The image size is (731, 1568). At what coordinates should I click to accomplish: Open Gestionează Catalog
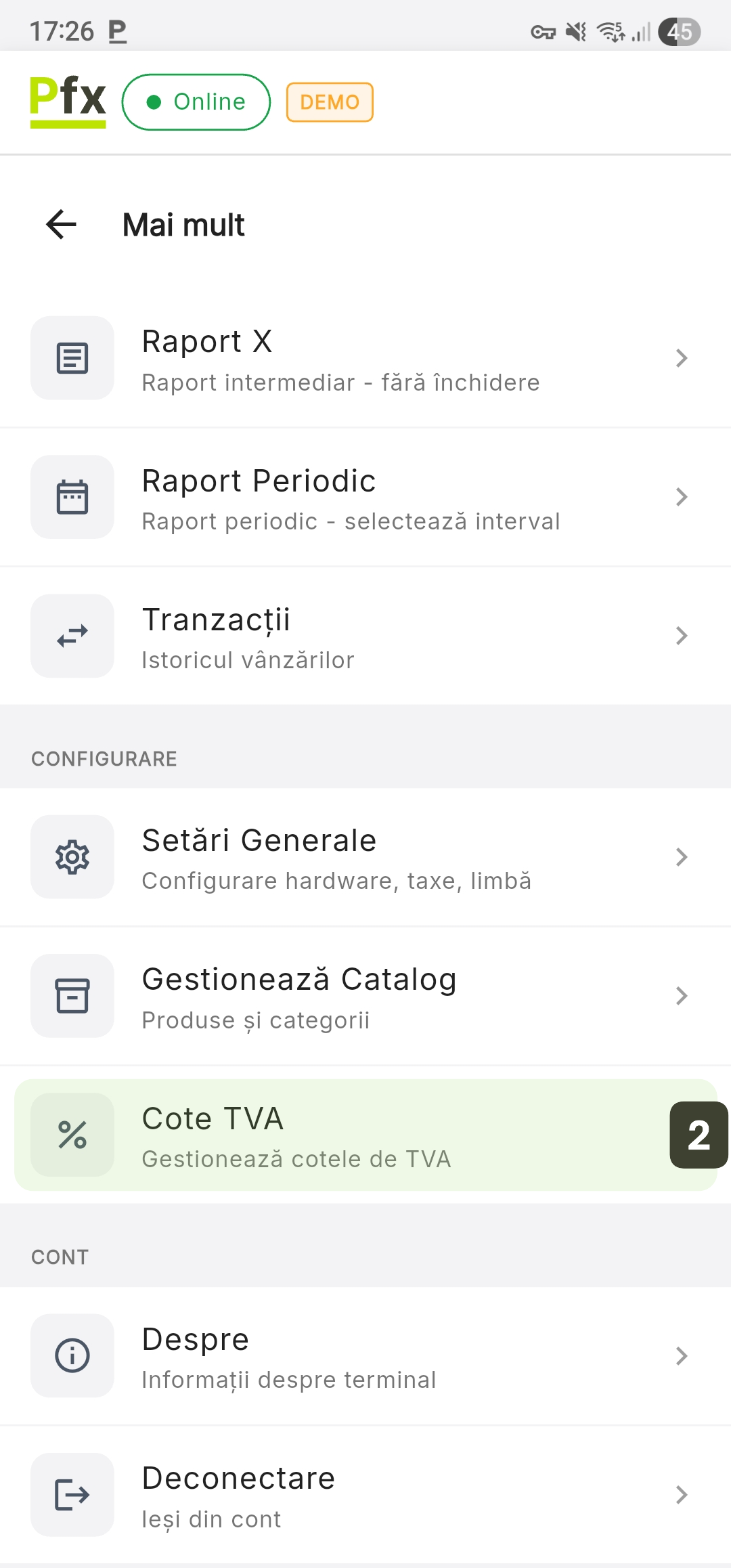click(365, 997)
